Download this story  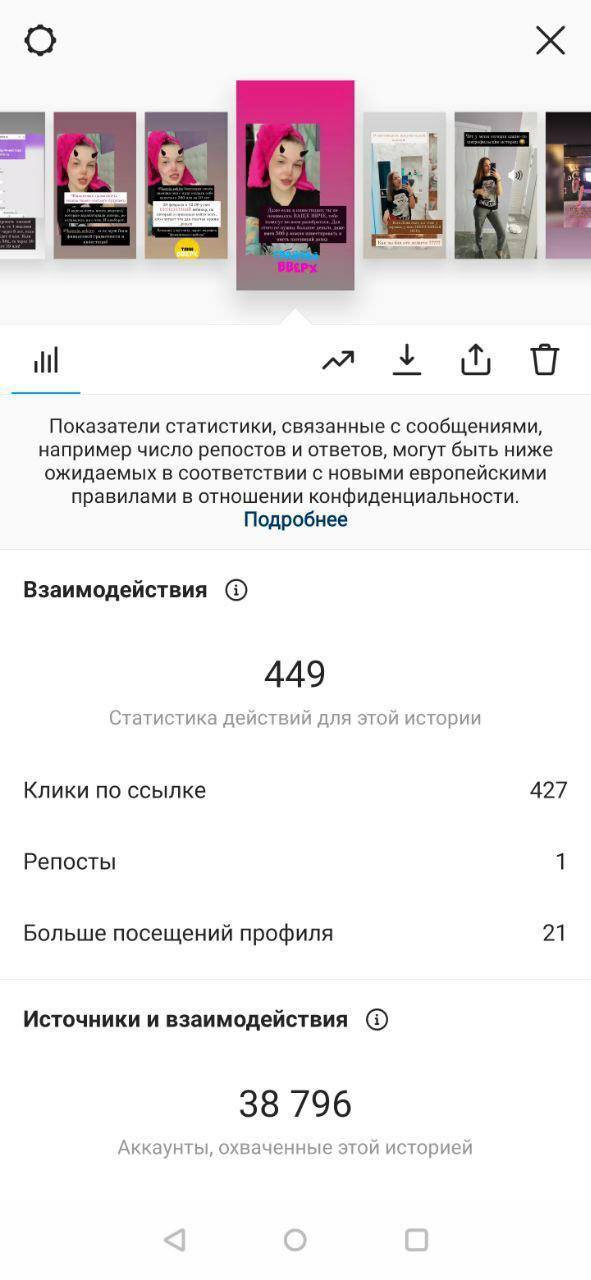[x=407, y=360]
